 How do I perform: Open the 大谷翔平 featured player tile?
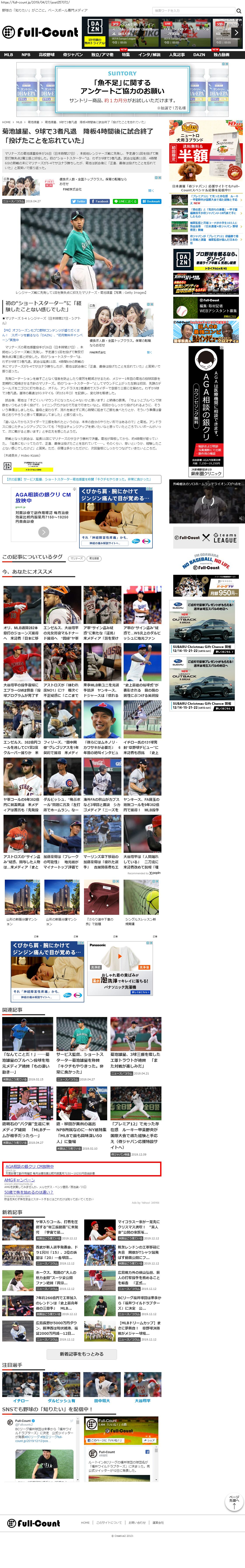click(x=142, y=1385)
